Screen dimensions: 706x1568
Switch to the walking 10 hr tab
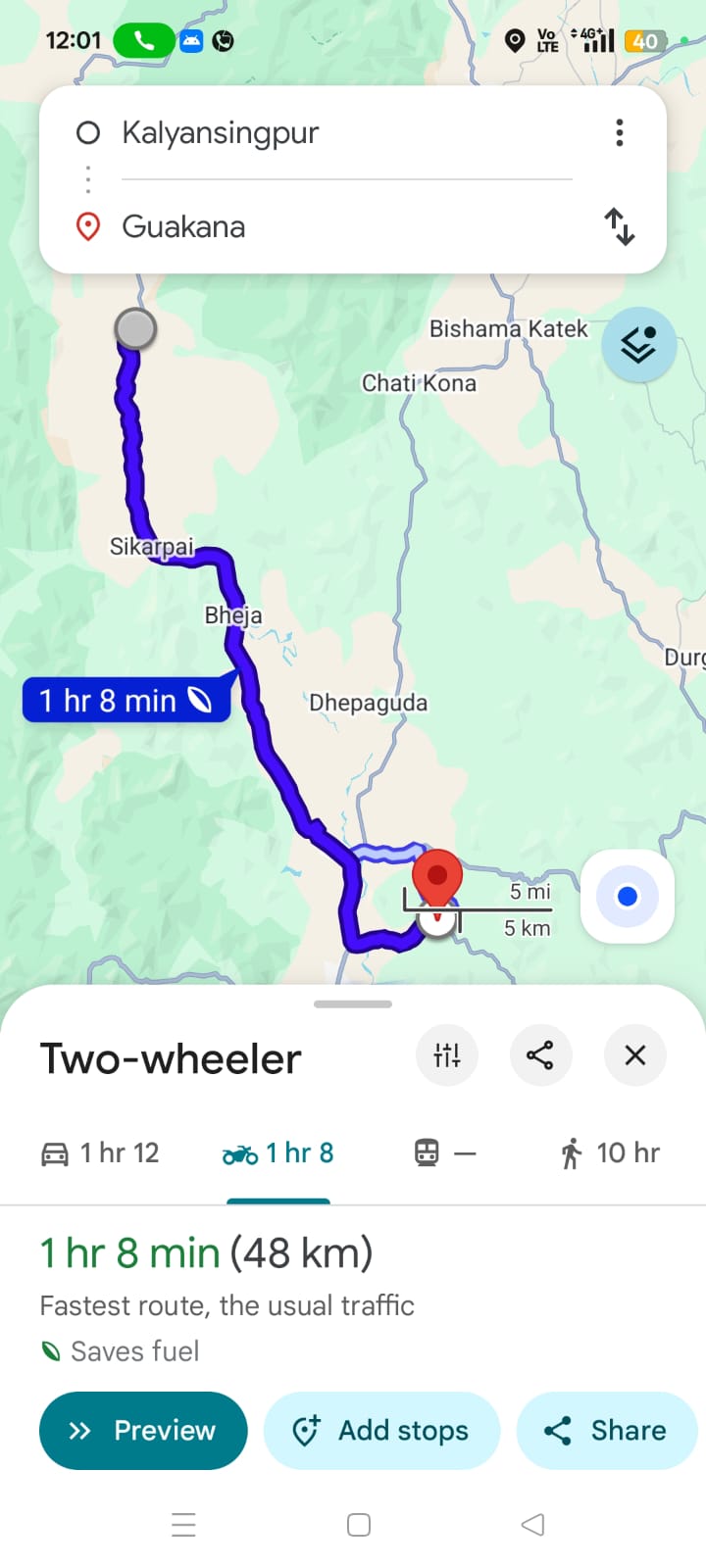(609, 1153)
